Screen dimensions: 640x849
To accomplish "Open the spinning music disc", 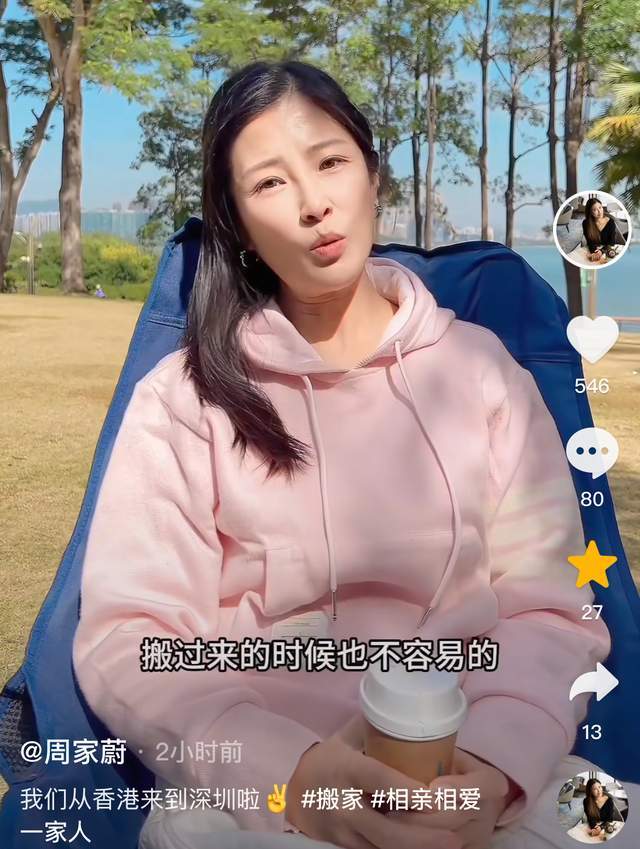I will (592, 806).
